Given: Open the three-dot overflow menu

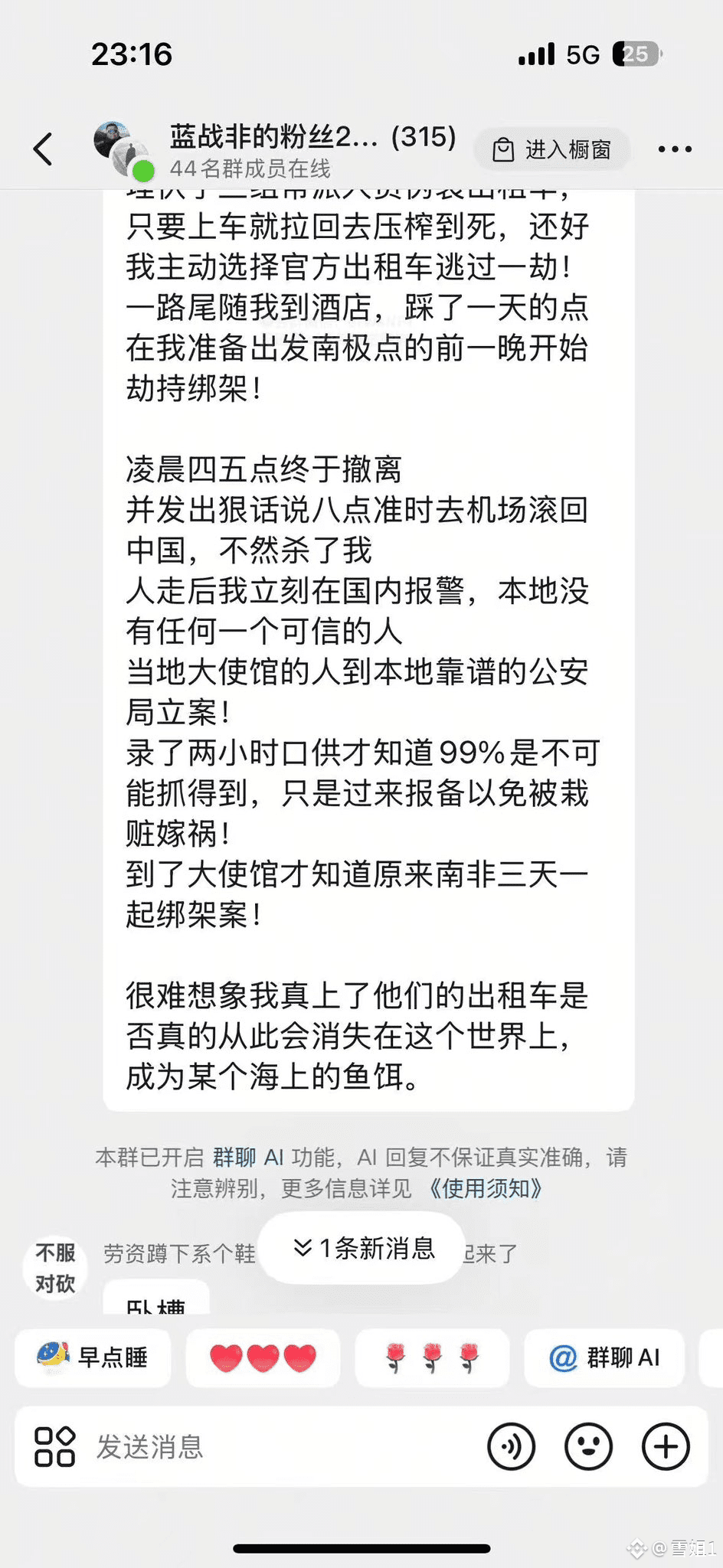Looking at the screenshot, I should pos(675,149).
